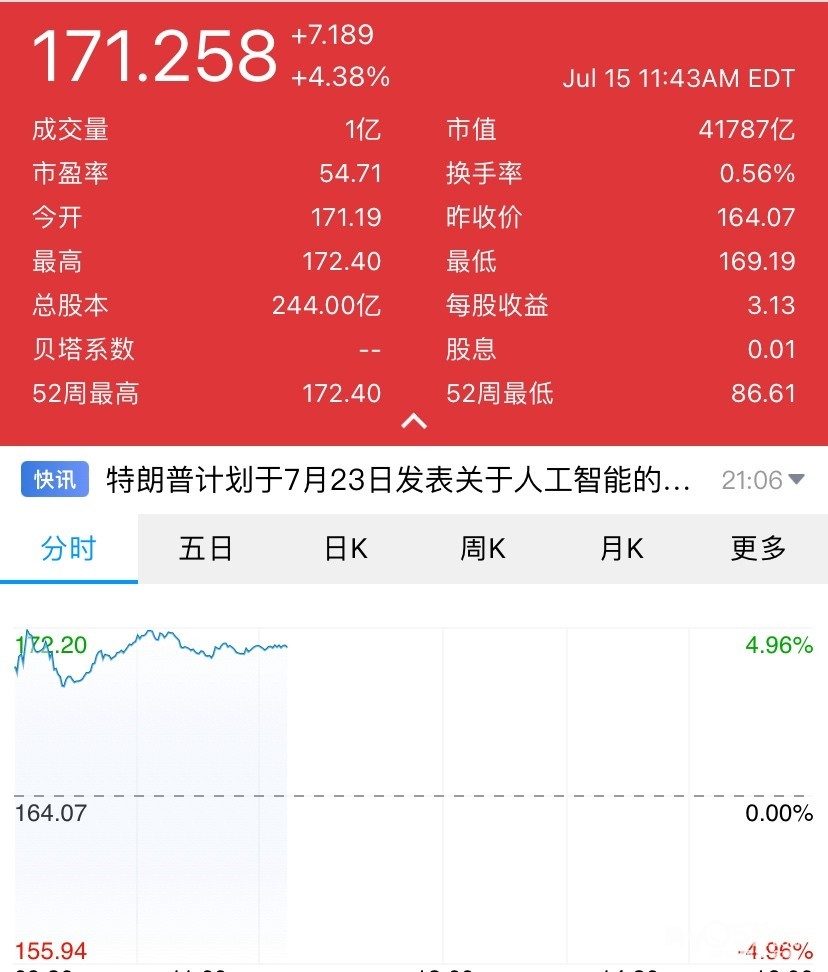Expand the news flash dropdown arrow
This screenshot has width=828, height=972.
pos(797,480)
